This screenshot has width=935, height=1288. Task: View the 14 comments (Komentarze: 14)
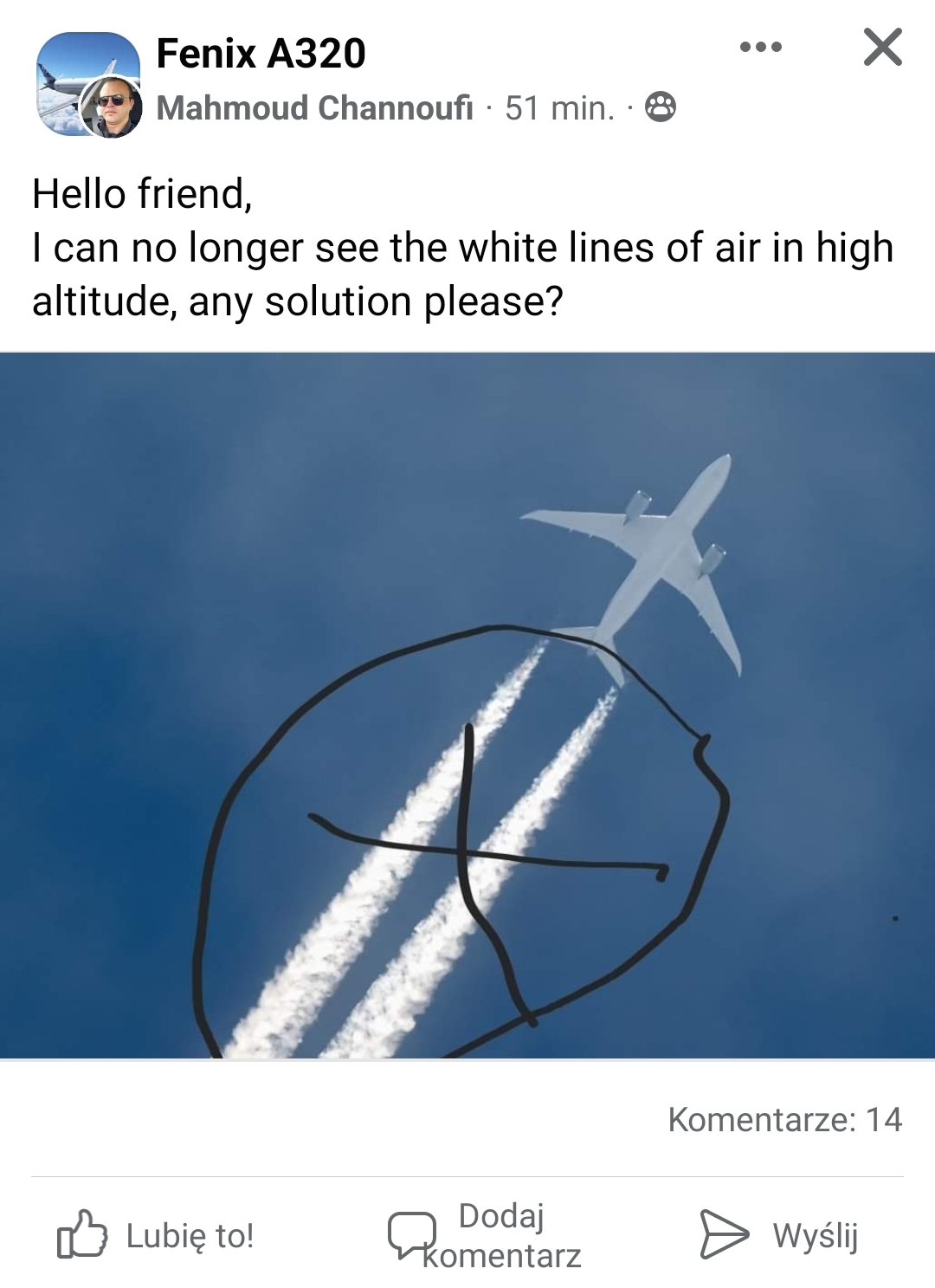click(x=784, y=1120)
